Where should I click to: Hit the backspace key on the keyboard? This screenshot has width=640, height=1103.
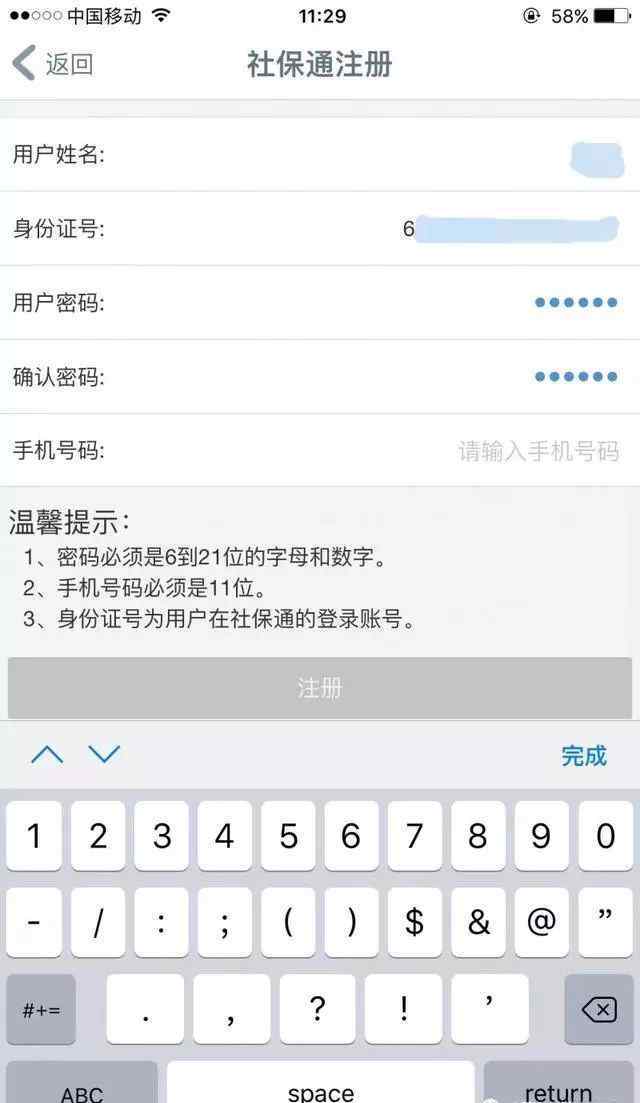click(x=599, y=1009)
